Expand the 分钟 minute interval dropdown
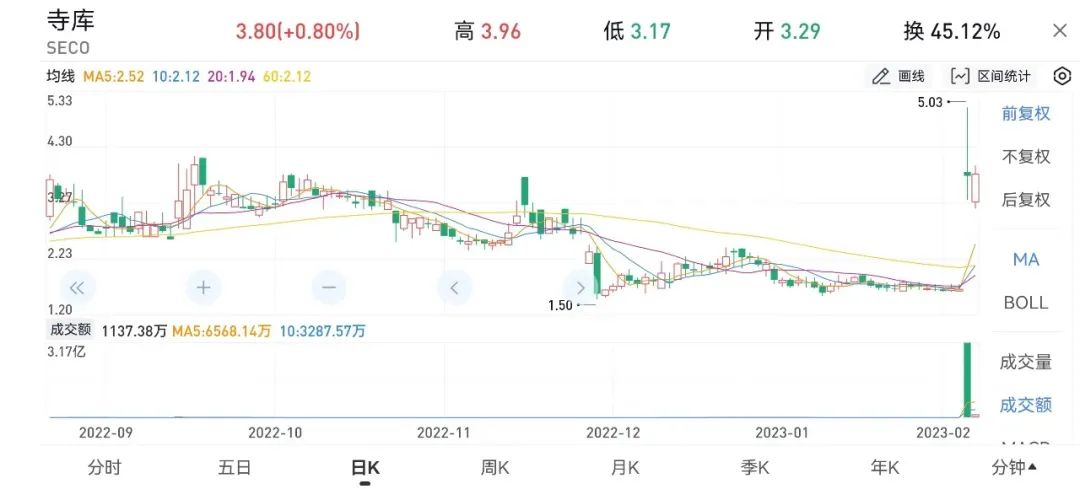The width and height of the screenshot is (1080, 489). [x=1013, y=467]
